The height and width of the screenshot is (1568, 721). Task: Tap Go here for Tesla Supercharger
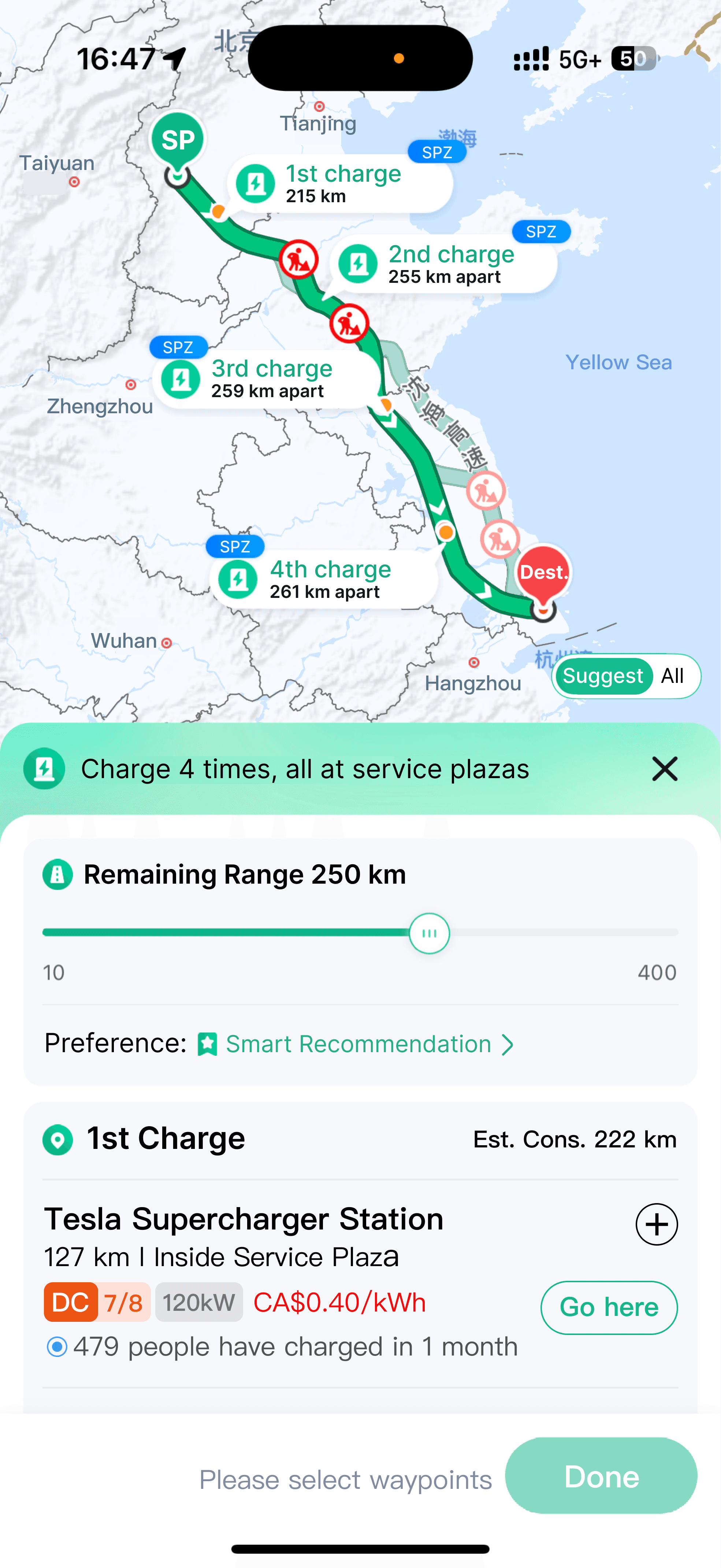click(609, 1308)
